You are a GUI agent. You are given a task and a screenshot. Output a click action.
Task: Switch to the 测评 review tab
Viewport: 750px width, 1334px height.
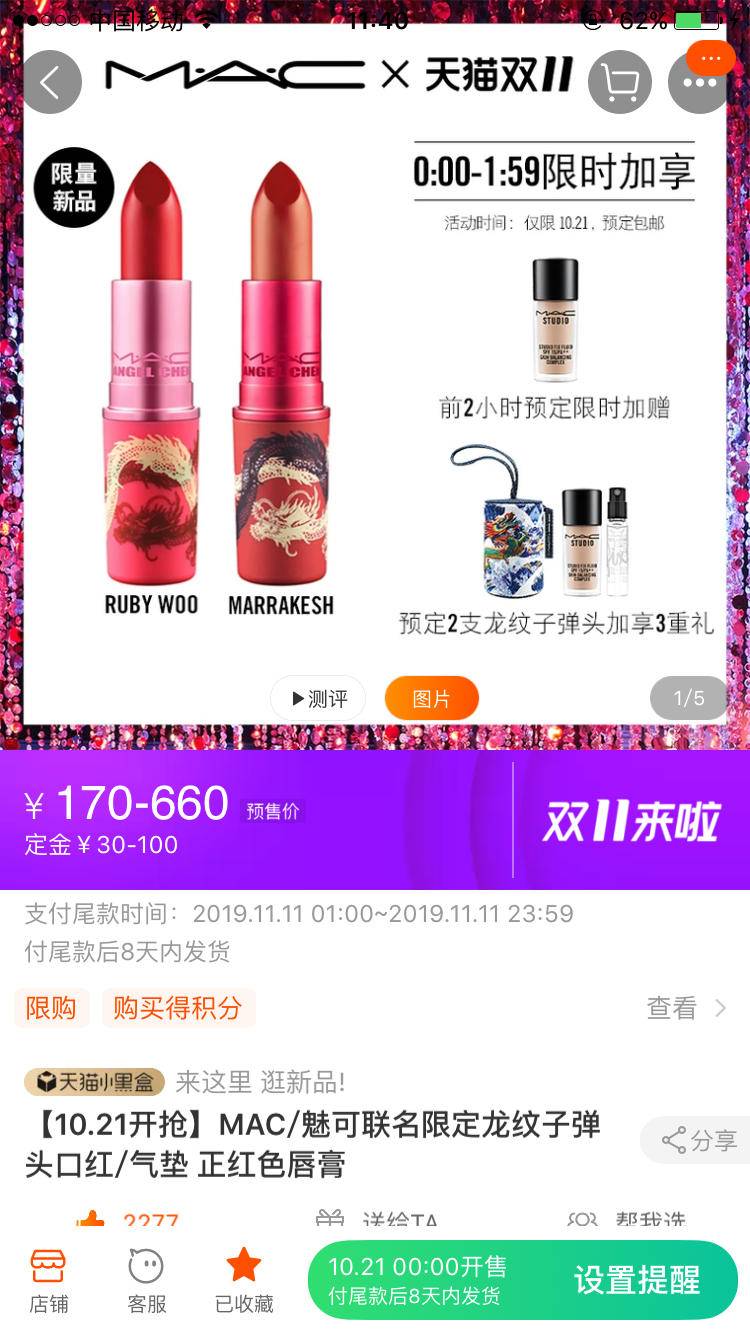(x=317, y=699)
